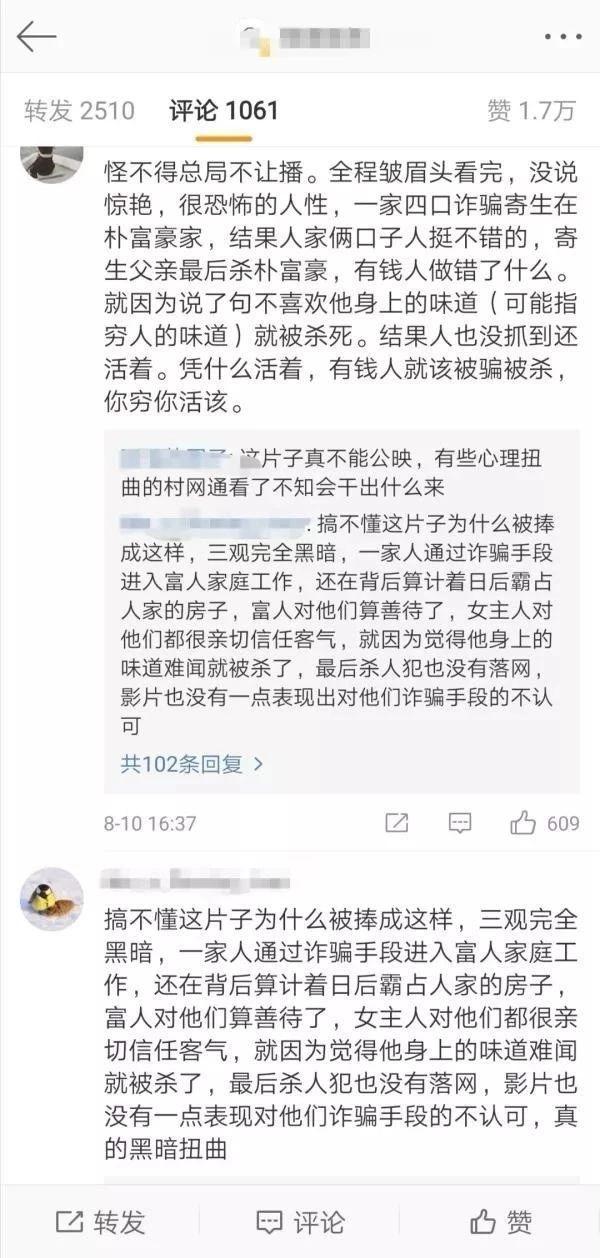Switch to the 转发 2510 tab
This screenshot has width=600, height=1258.
tap(79, 111)
